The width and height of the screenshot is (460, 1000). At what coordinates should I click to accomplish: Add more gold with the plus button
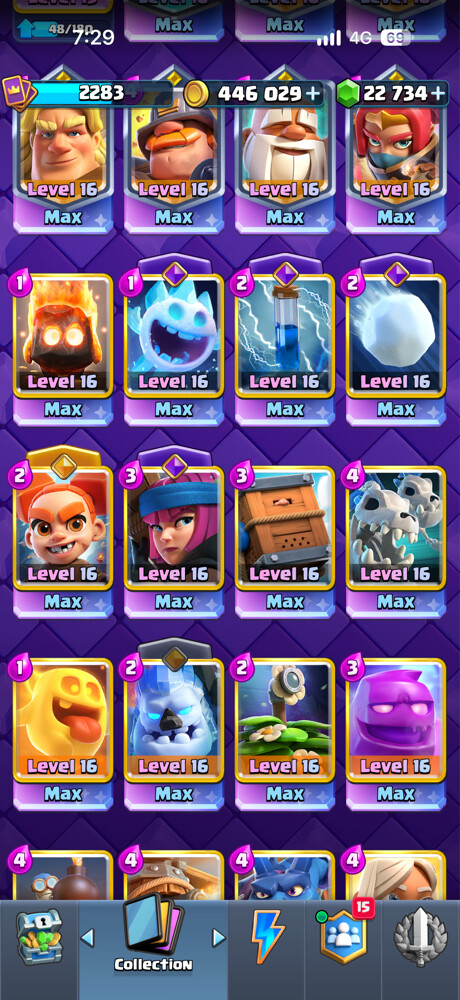pyautogui.click(x=313, y=94)
